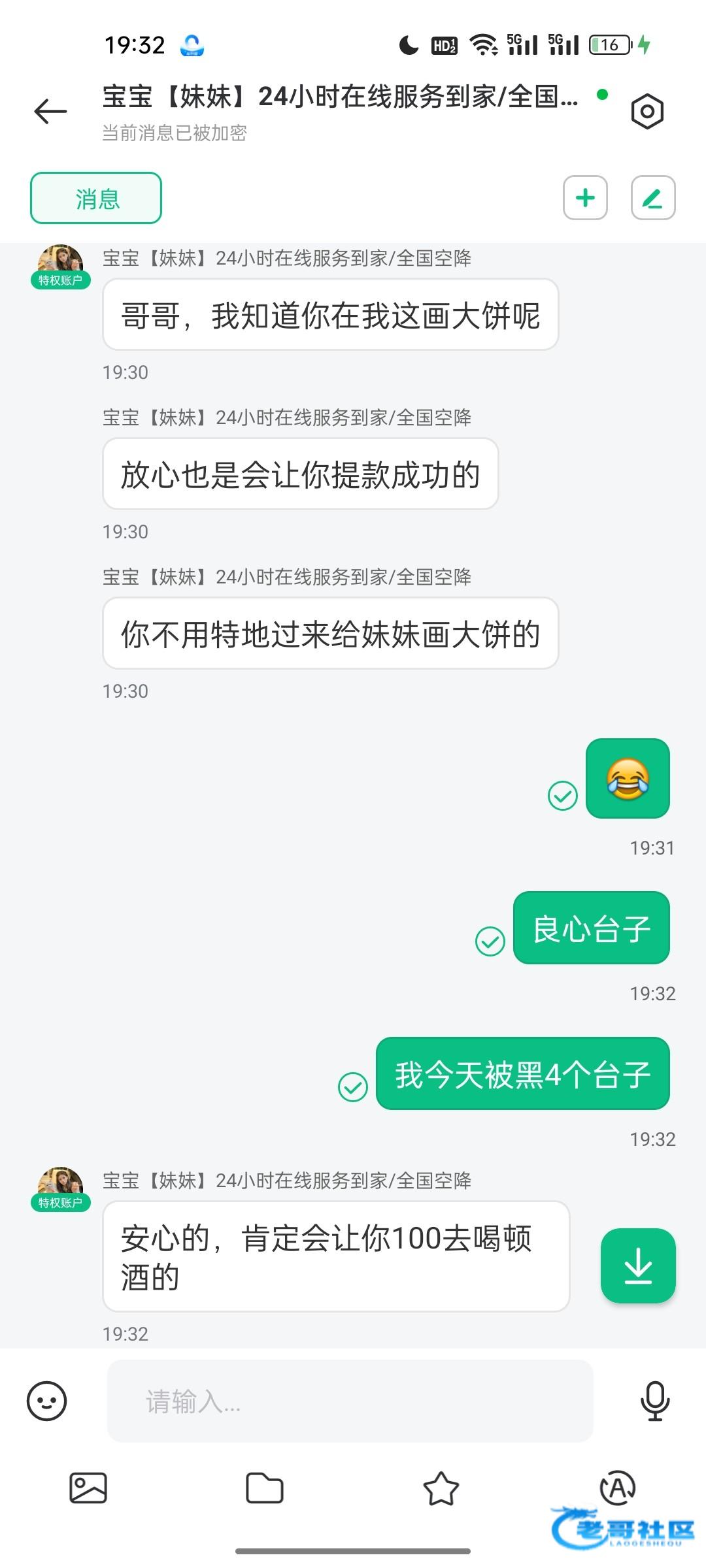The height and width of the screenshot is (1568, 706).
Task: Select the 消息 tab
Action: coord(96,198)
